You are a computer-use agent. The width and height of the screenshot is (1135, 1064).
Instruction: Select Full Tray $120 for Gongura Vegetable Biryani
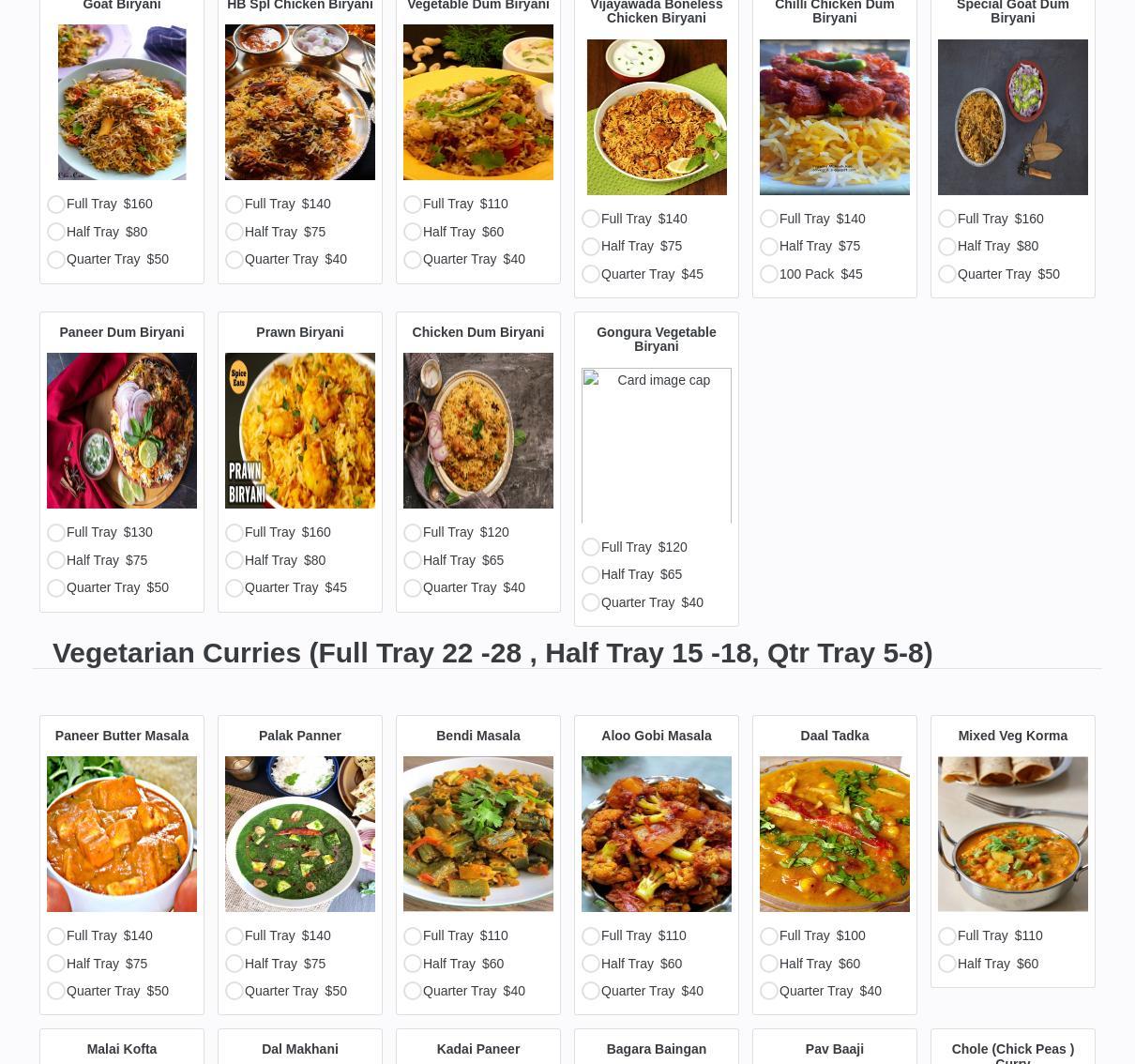pyautogui.click(x=591, y=547)
